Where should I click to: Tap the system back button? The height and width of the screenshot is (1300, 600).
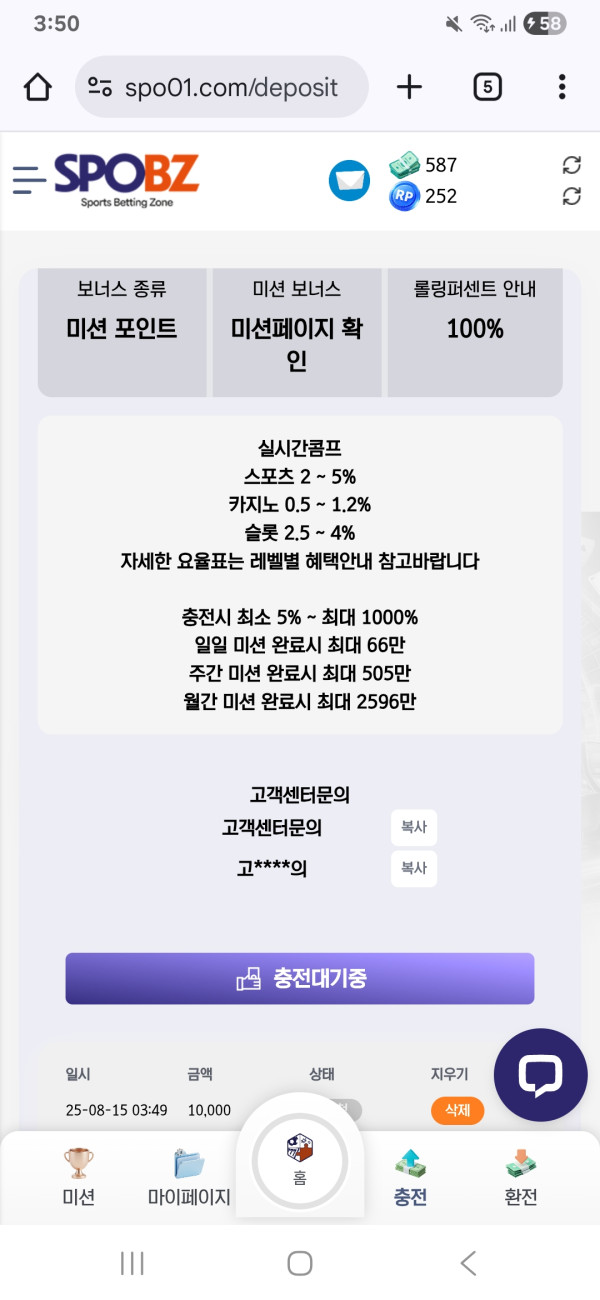click(x=468, y=1263)
